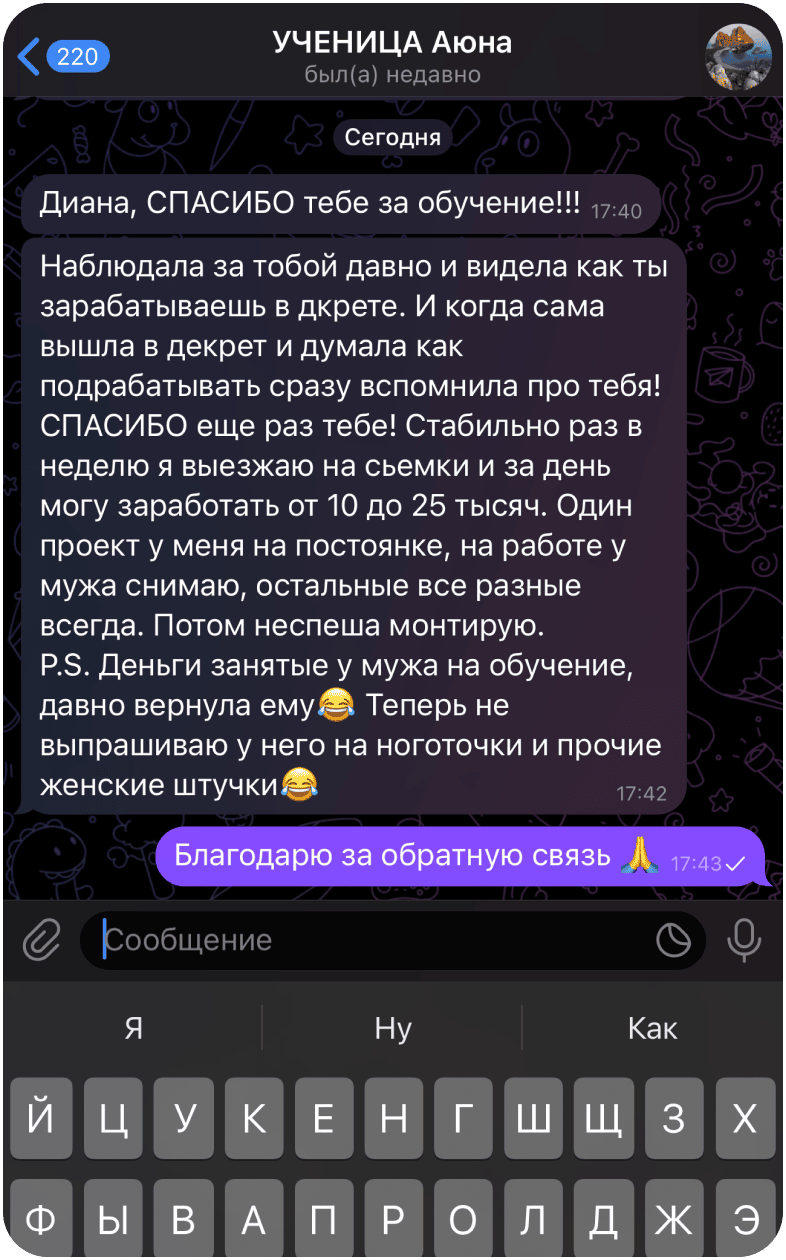Open the sticker panel icon
Screen dimensions: 786x1260
tap(673, 940)
